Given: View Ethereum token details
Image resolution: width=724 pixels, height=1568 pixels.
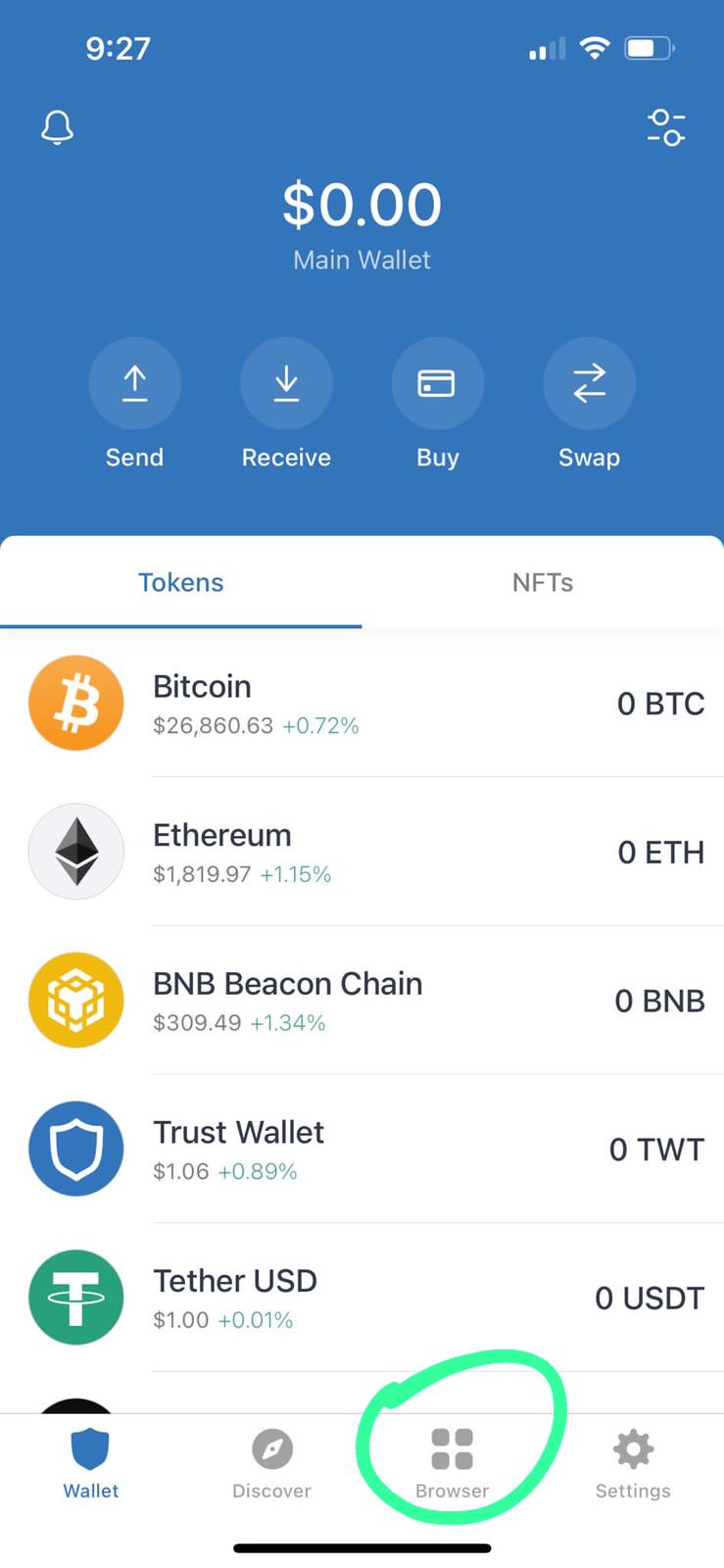Looking at the screenshot, I should [362, 853].
